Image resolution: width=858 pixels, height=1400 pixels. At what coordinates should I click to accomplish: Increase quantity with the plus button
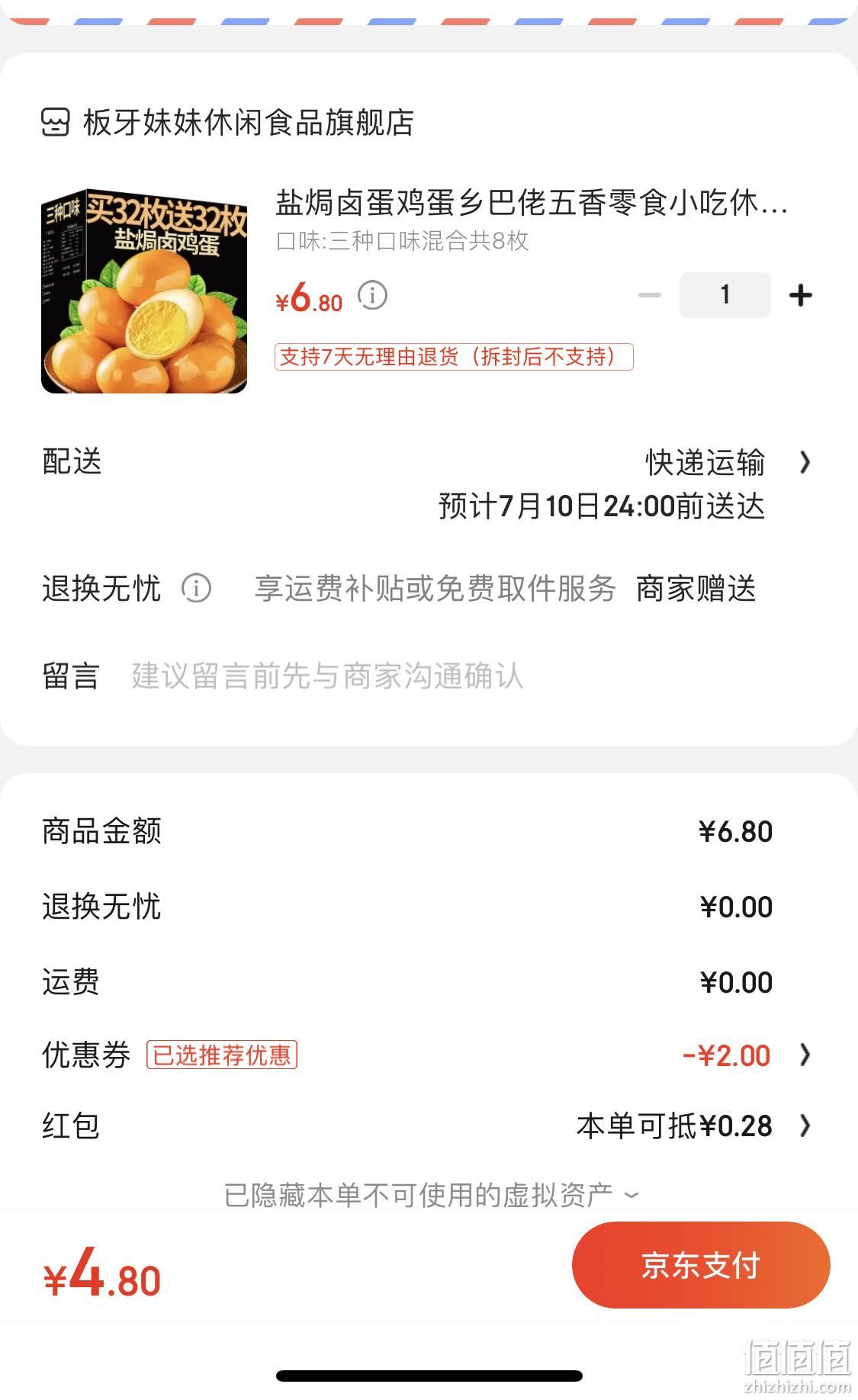coord(800,295)
